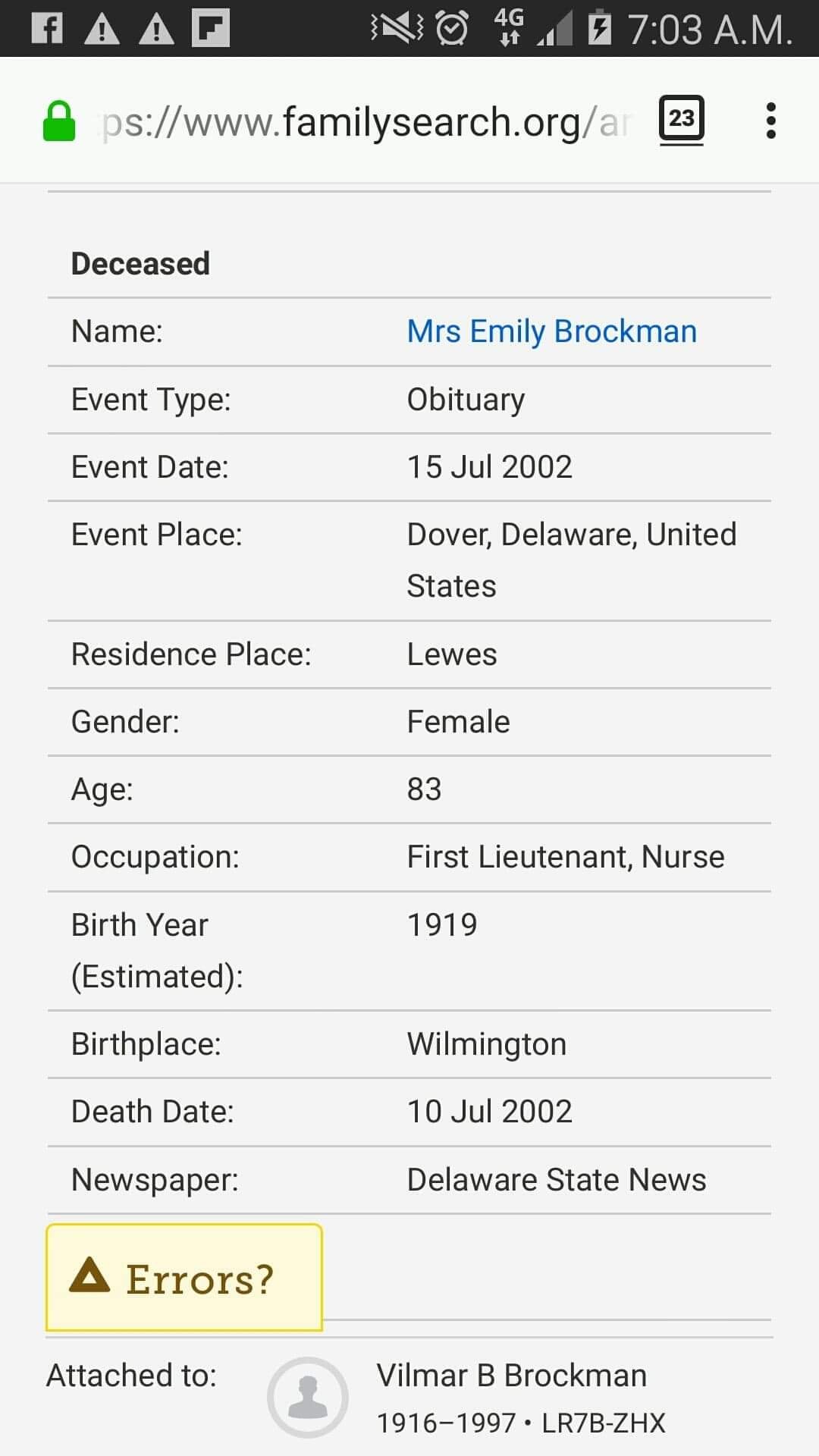Open the Mrs Emily Brockman name link
Screen dimensions: 819x1456
pos(551,331)
